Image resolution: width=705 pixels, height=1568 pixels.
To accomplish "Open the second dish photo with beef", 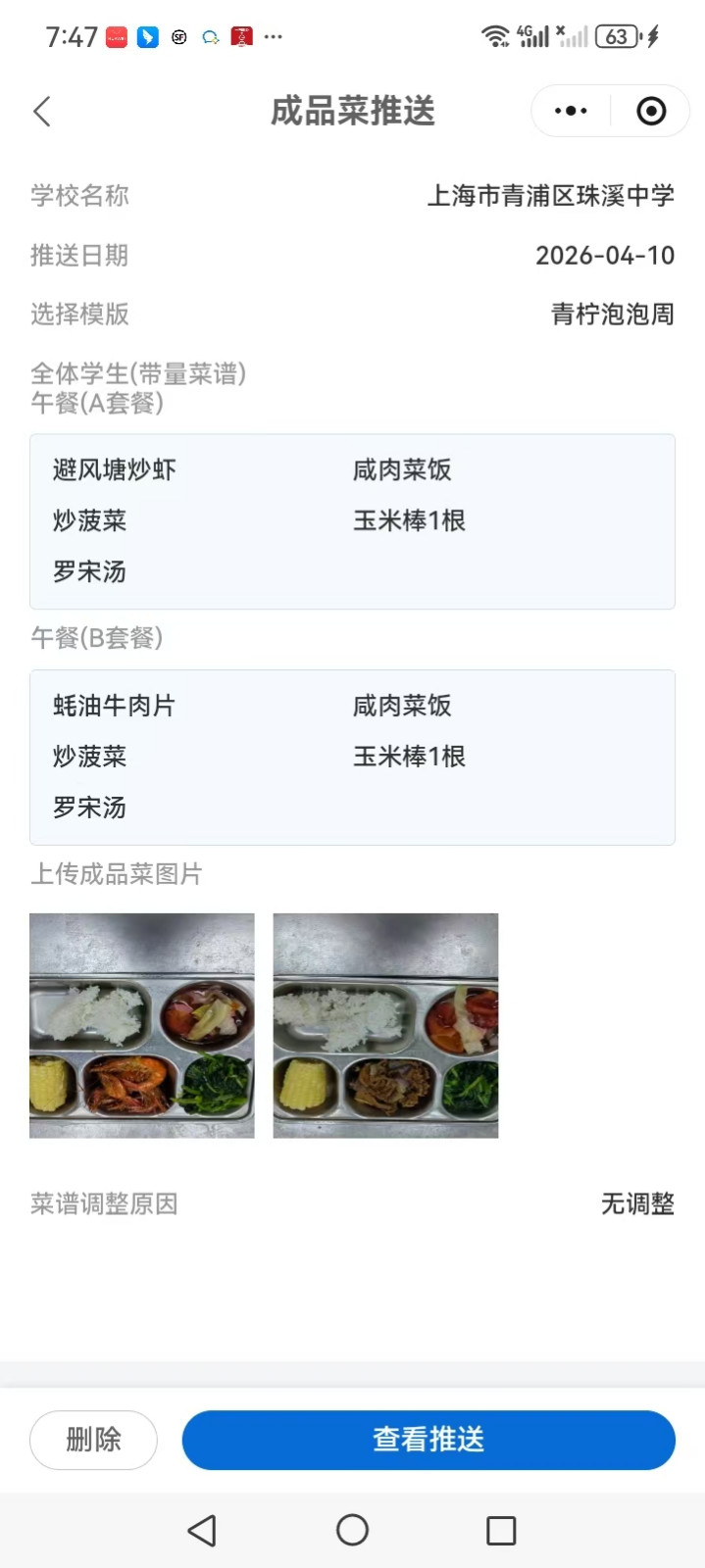I will 385,1025.
